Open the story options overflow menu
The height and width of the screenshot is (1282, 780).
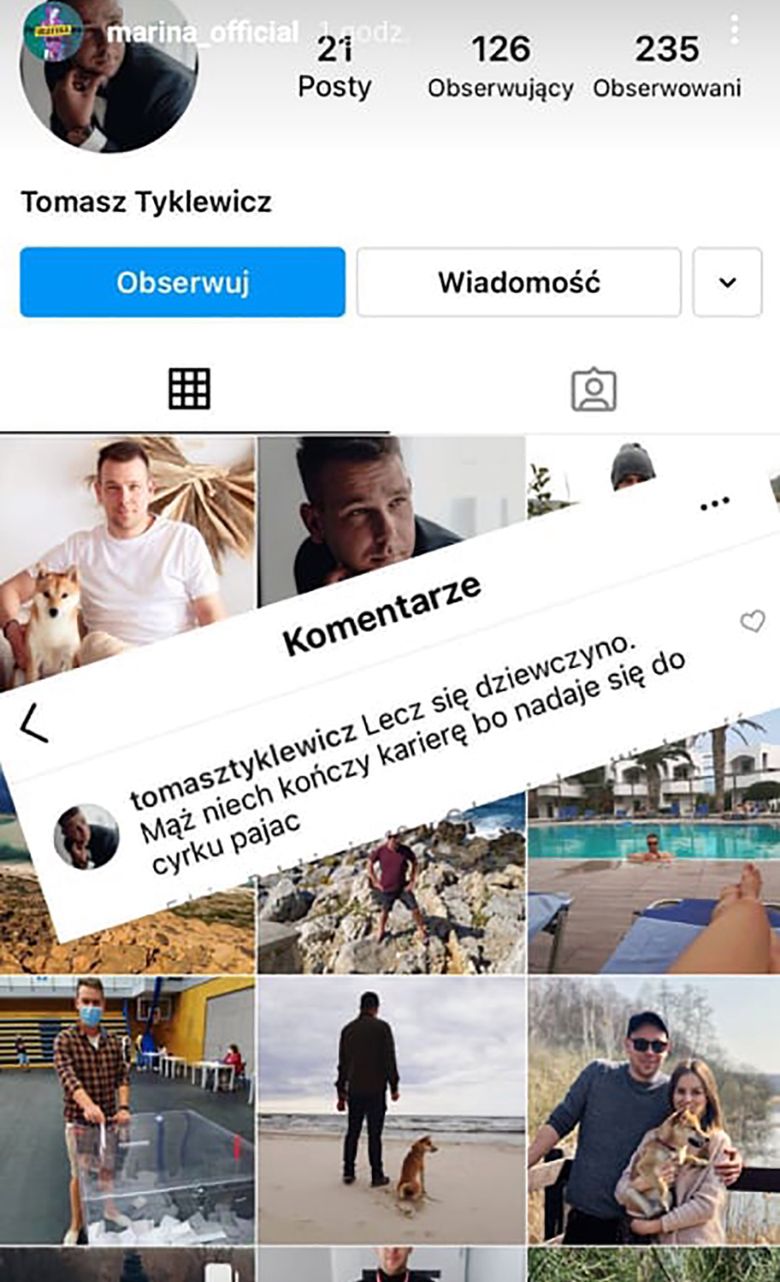coord(735,28)
